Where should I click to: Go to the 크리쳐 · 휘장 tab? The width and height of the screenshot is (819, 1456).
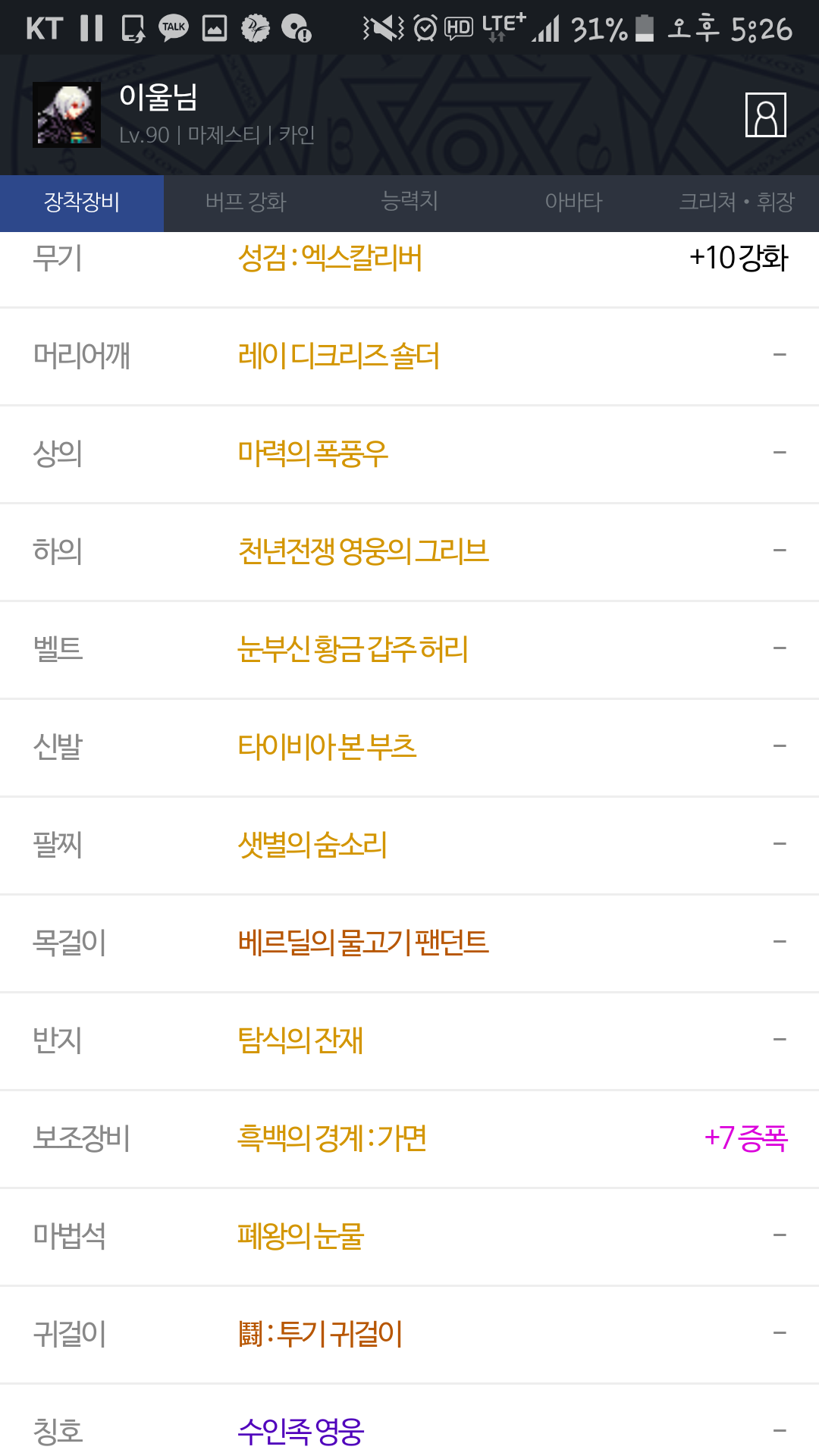point(736,202)
